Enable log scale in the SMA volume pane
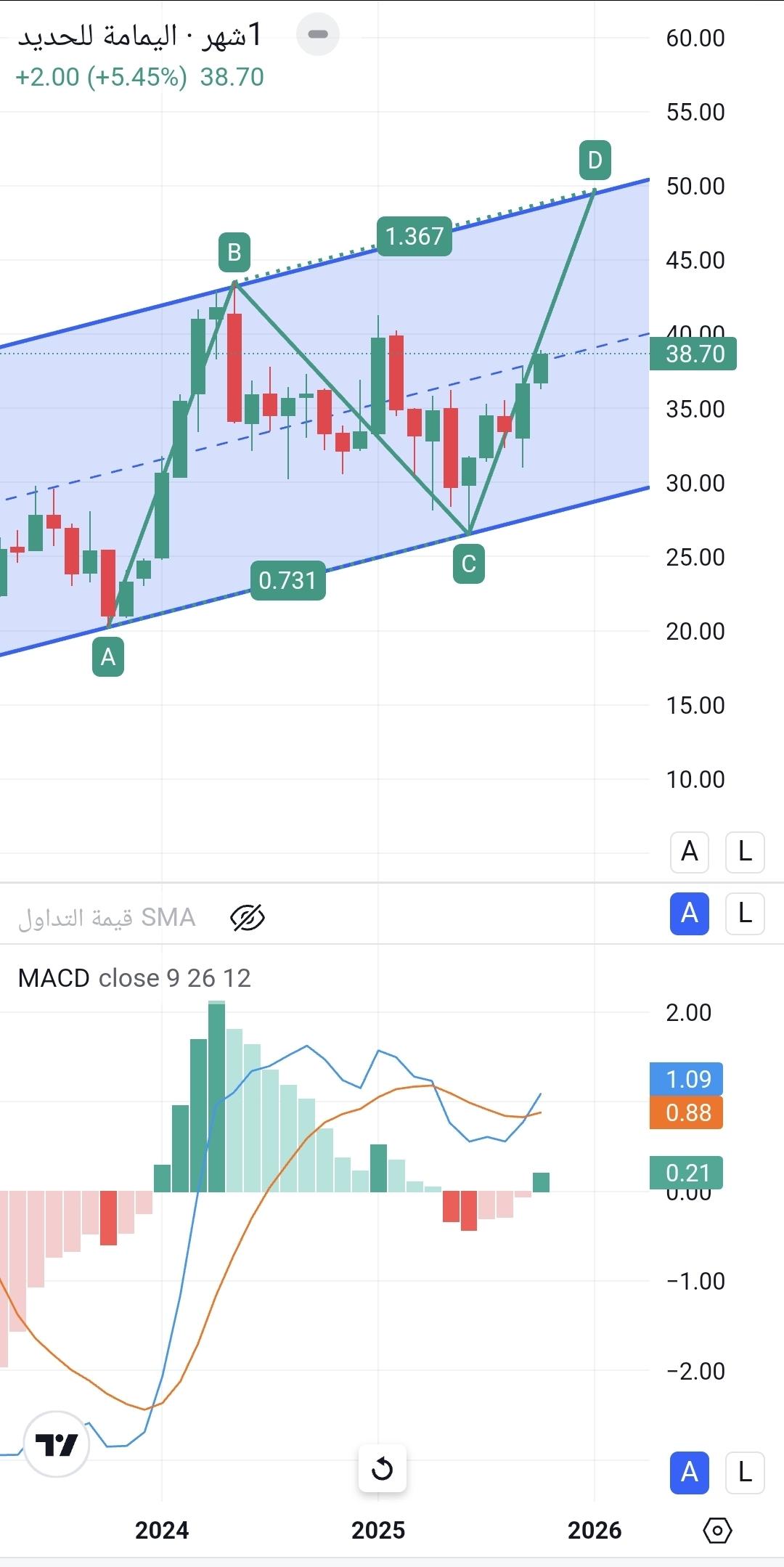The height and width of the screenshot is (1567, 784). point(745,913)
